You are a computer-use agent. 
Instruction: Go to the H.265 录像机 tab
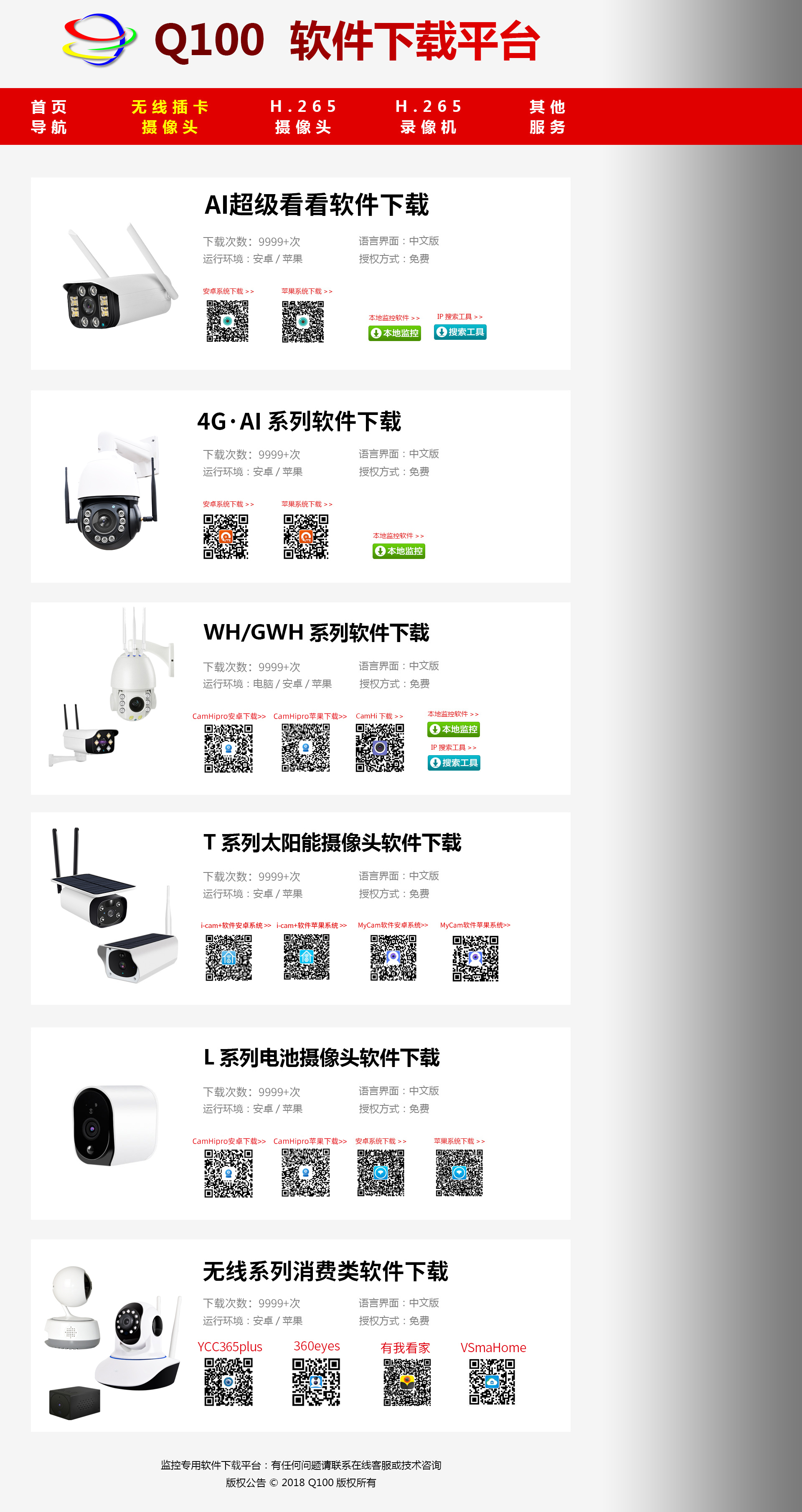point(429,116)
